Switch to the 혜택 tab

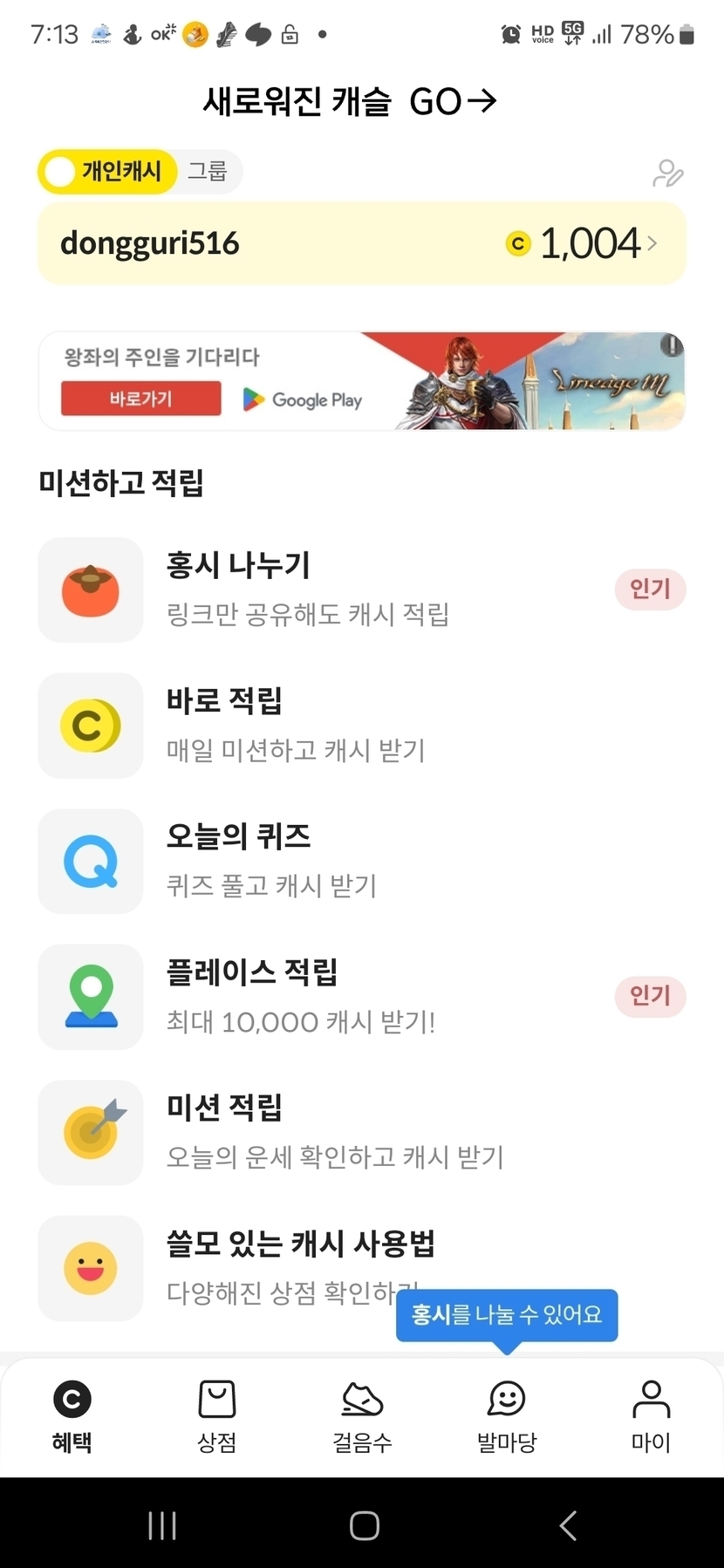[72, 1416]
